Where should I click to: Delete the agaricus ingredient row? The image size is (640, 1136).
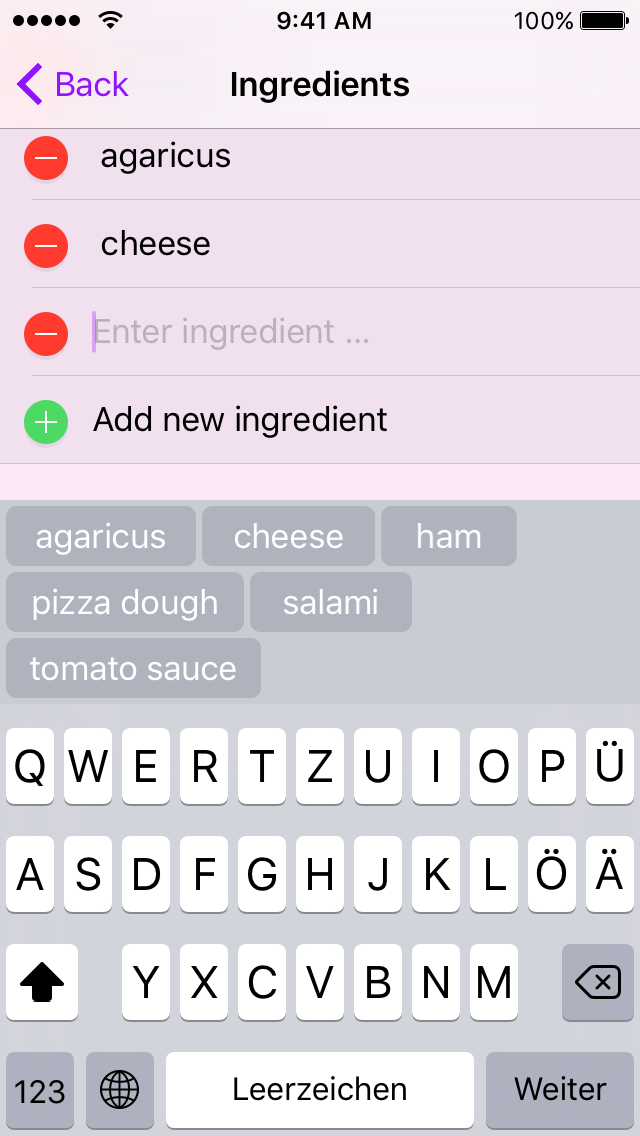point(46,158)
